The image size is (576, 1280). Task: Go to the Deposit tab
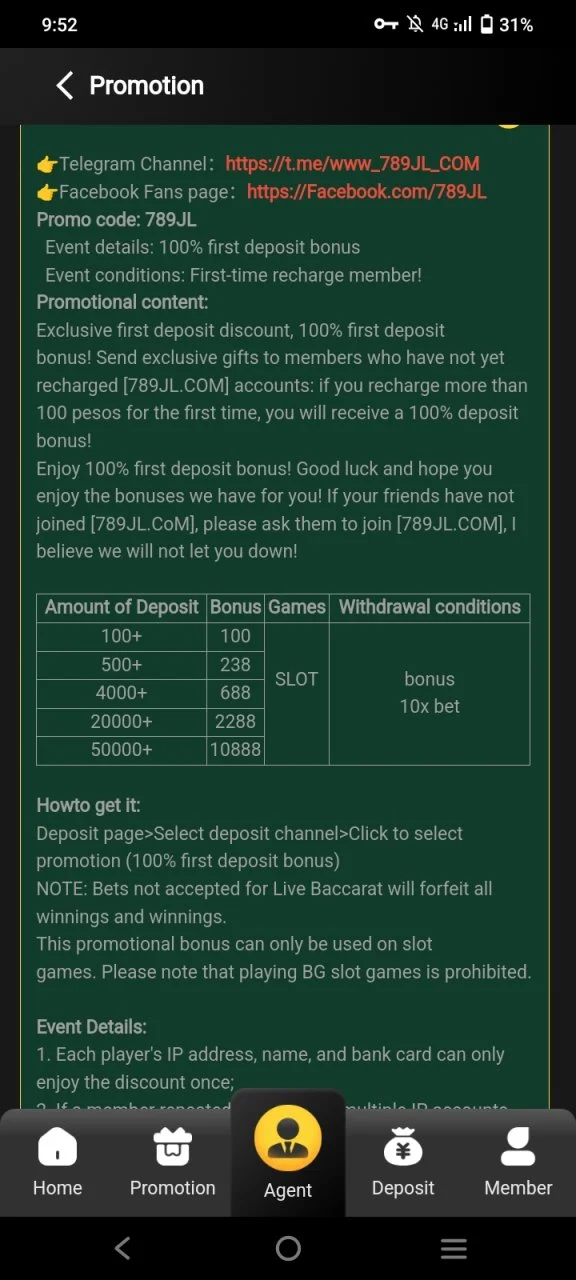[x=403, y=1162]
